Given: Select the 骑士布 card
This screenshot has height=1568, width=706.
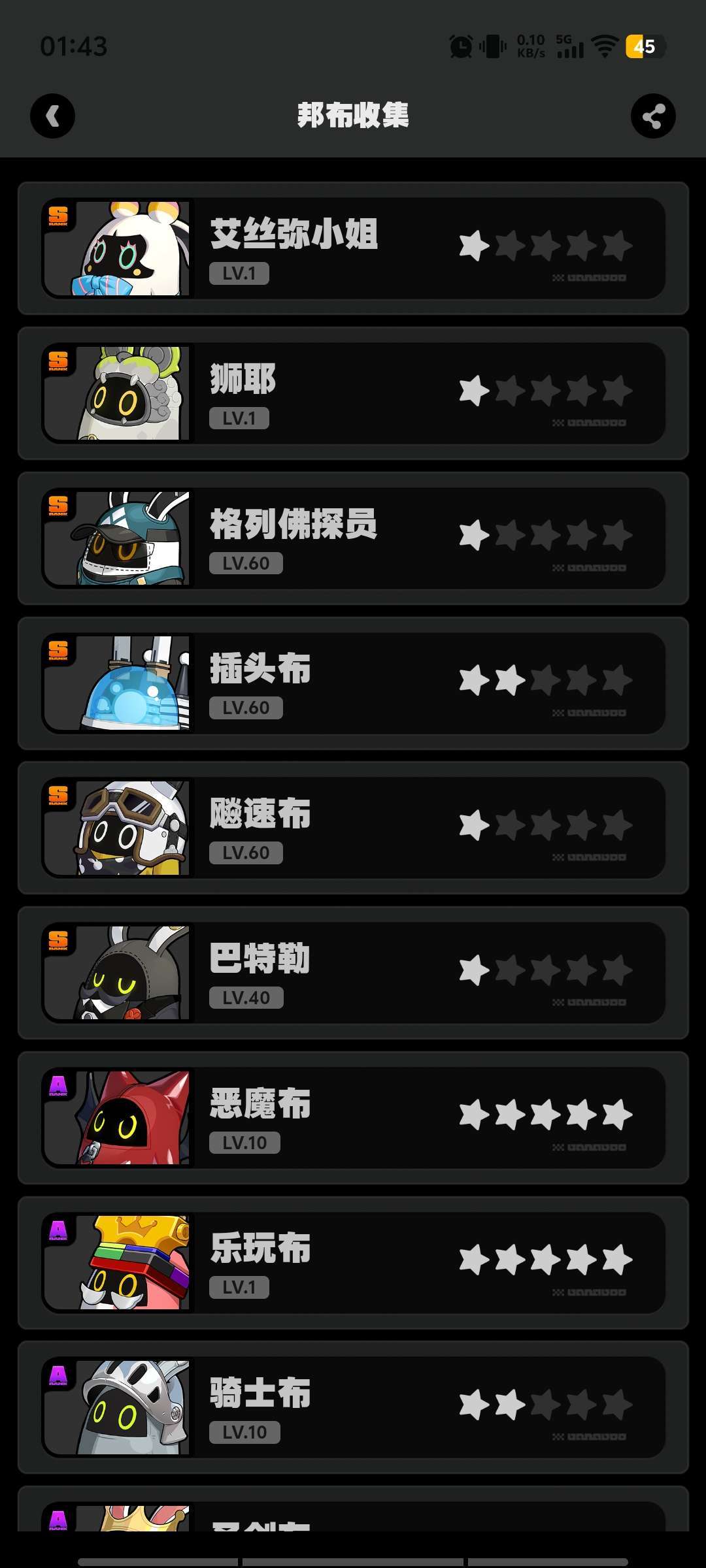Looking at the screenshot, I should coord(353,1407).
